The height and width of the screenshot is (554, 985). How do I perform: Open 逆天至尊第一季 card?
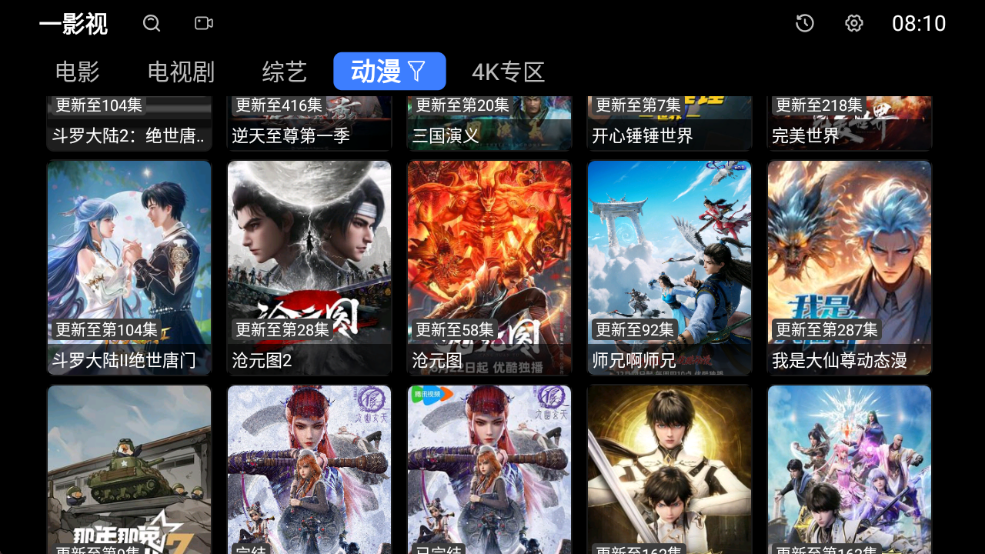309,123
